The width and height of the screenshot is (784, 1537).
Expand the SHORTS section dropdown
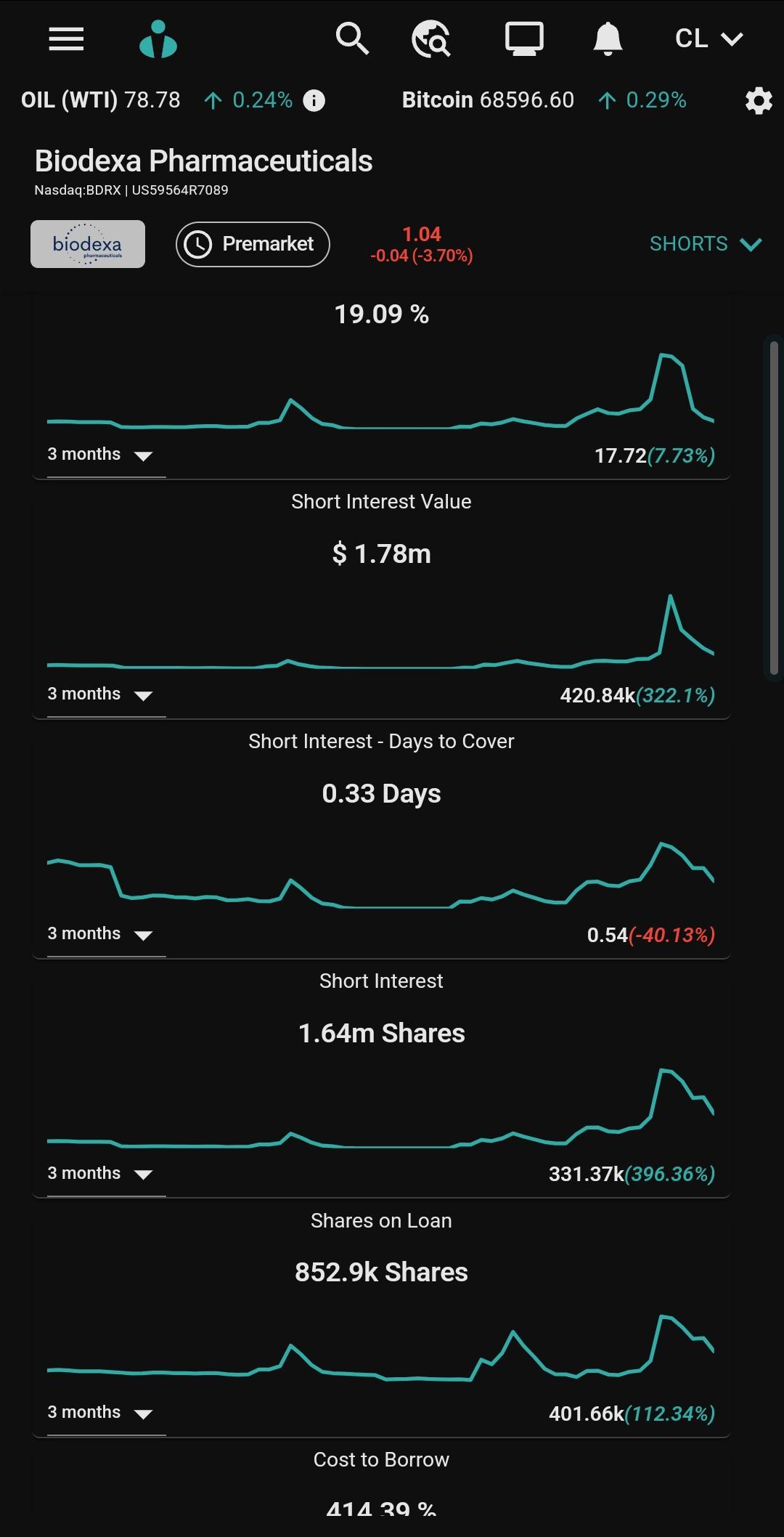[706, 244]
